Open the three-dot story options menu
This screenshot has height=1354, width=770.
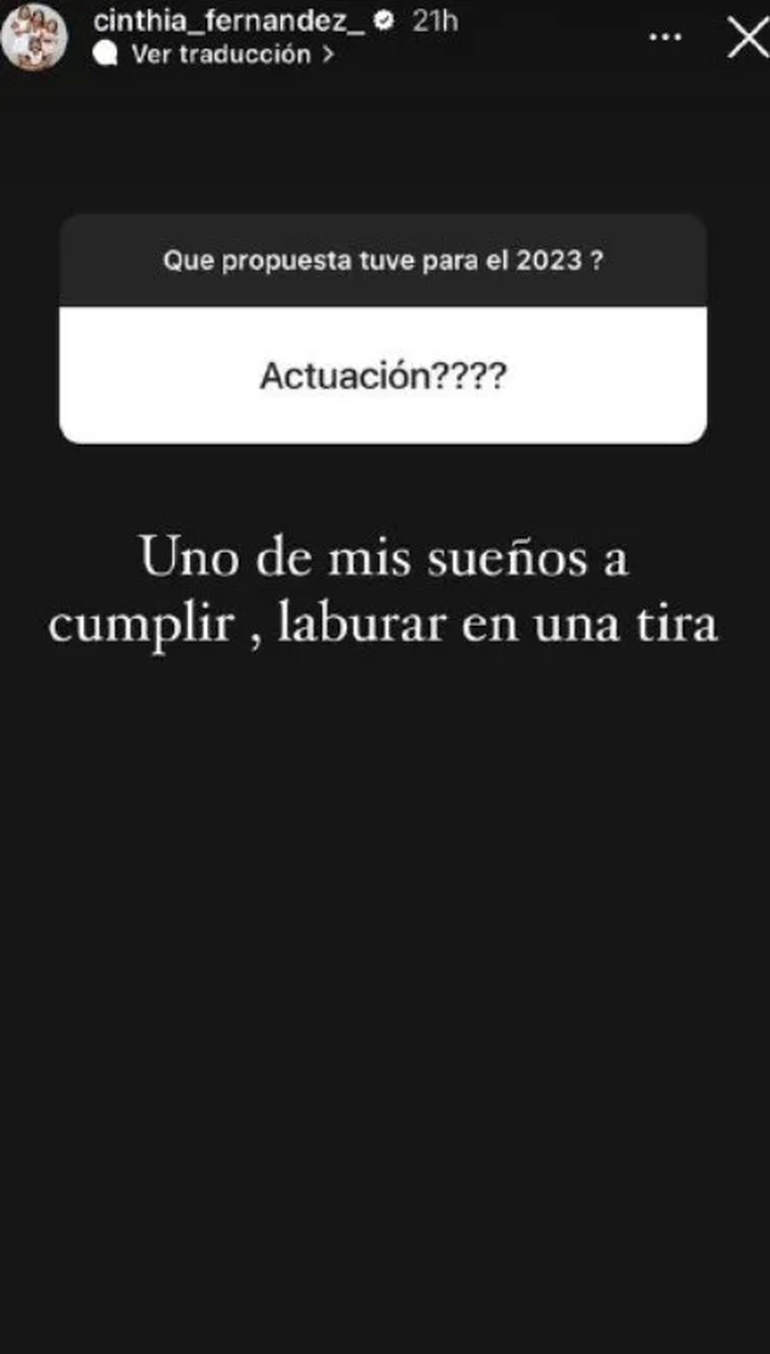[x=665, y=38]
